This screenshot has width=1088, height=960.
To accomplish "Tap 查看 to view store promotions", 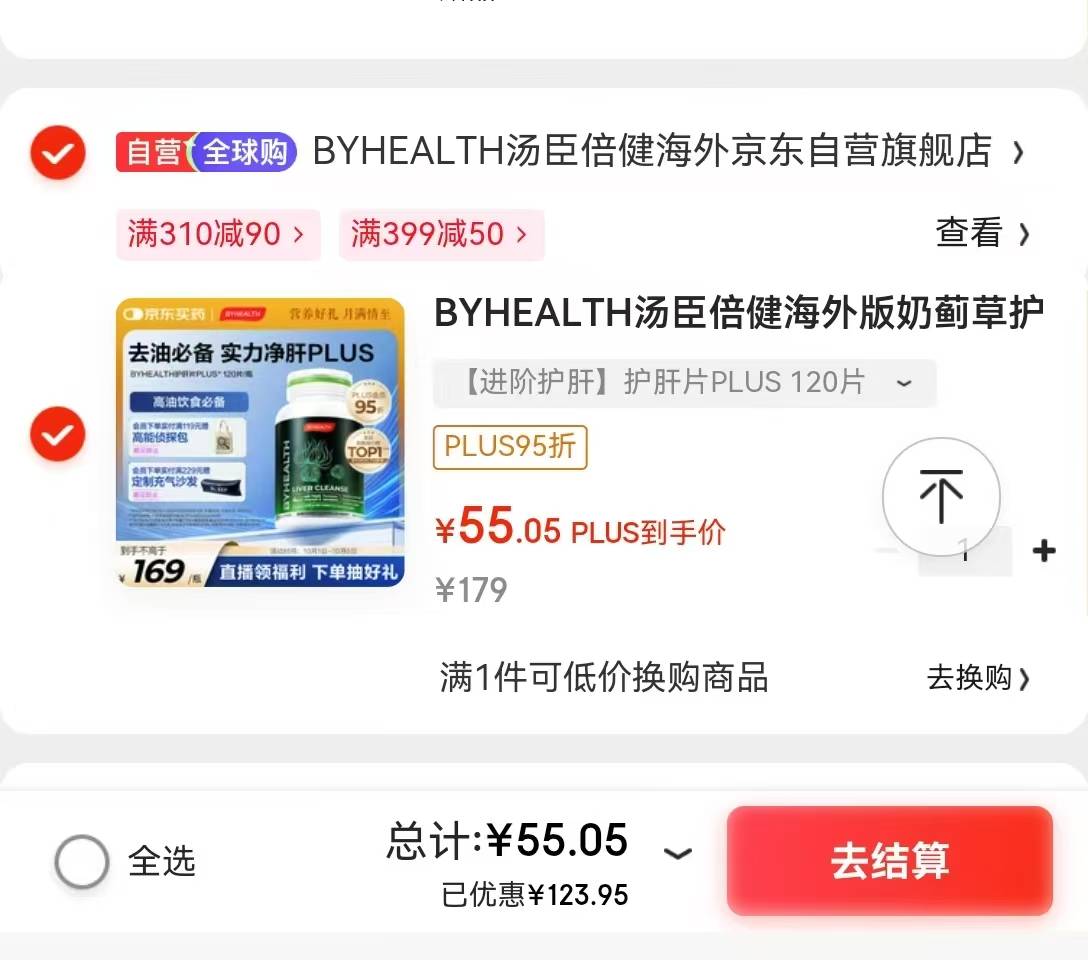I will pyautogui.click(x=981, y=233).
